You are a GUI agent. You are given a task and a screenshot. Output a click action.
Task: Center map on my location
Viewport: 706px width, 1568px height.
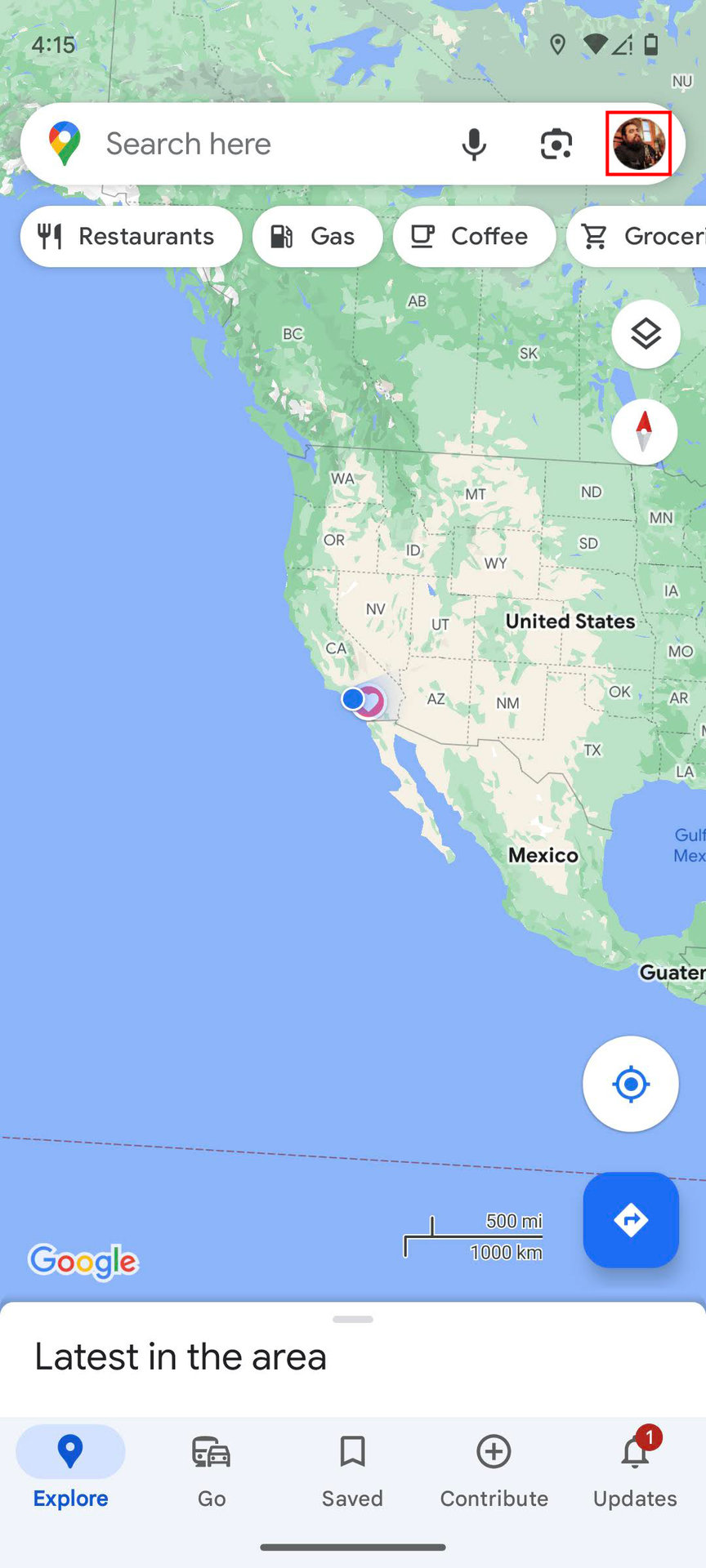[630, 1085]
